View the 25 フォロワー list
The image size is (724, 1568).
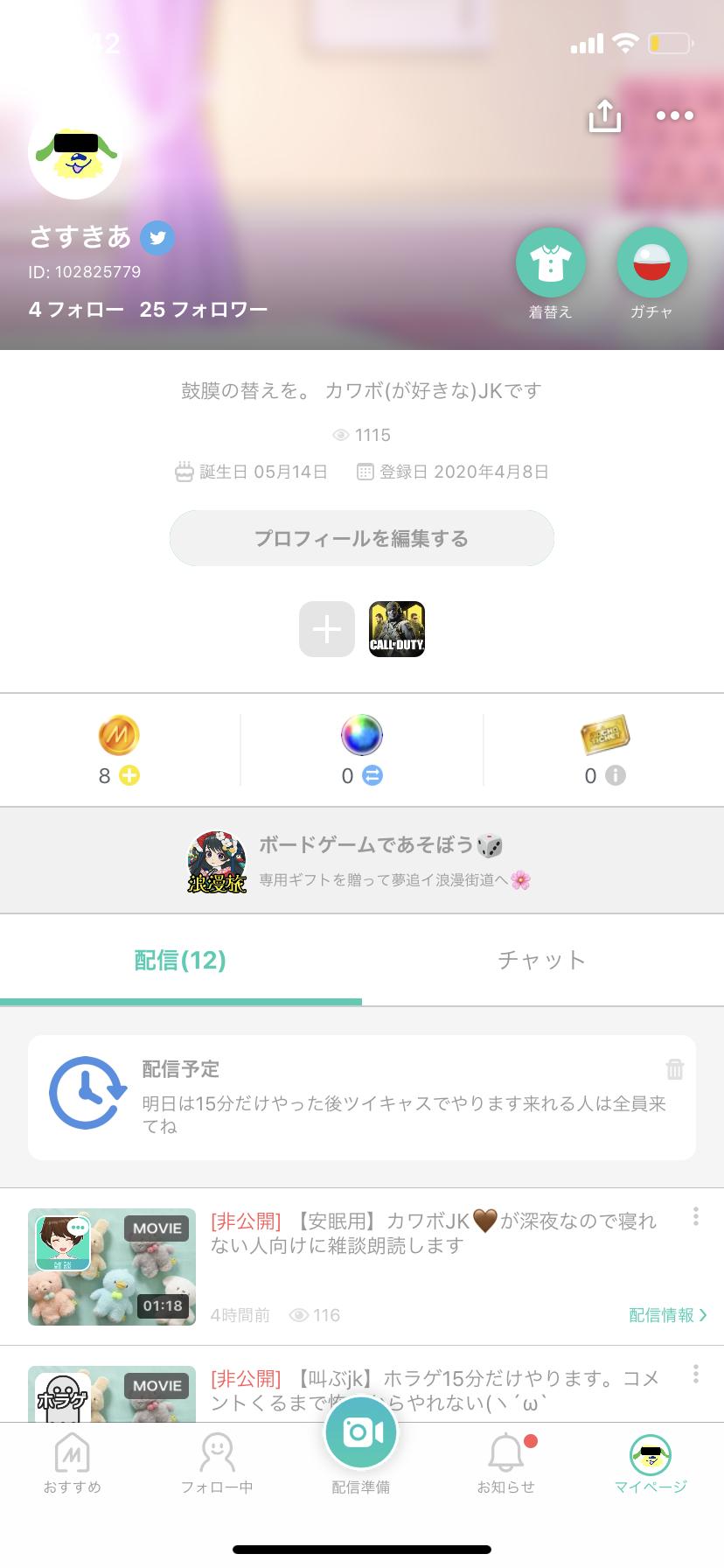pos(203,309)
